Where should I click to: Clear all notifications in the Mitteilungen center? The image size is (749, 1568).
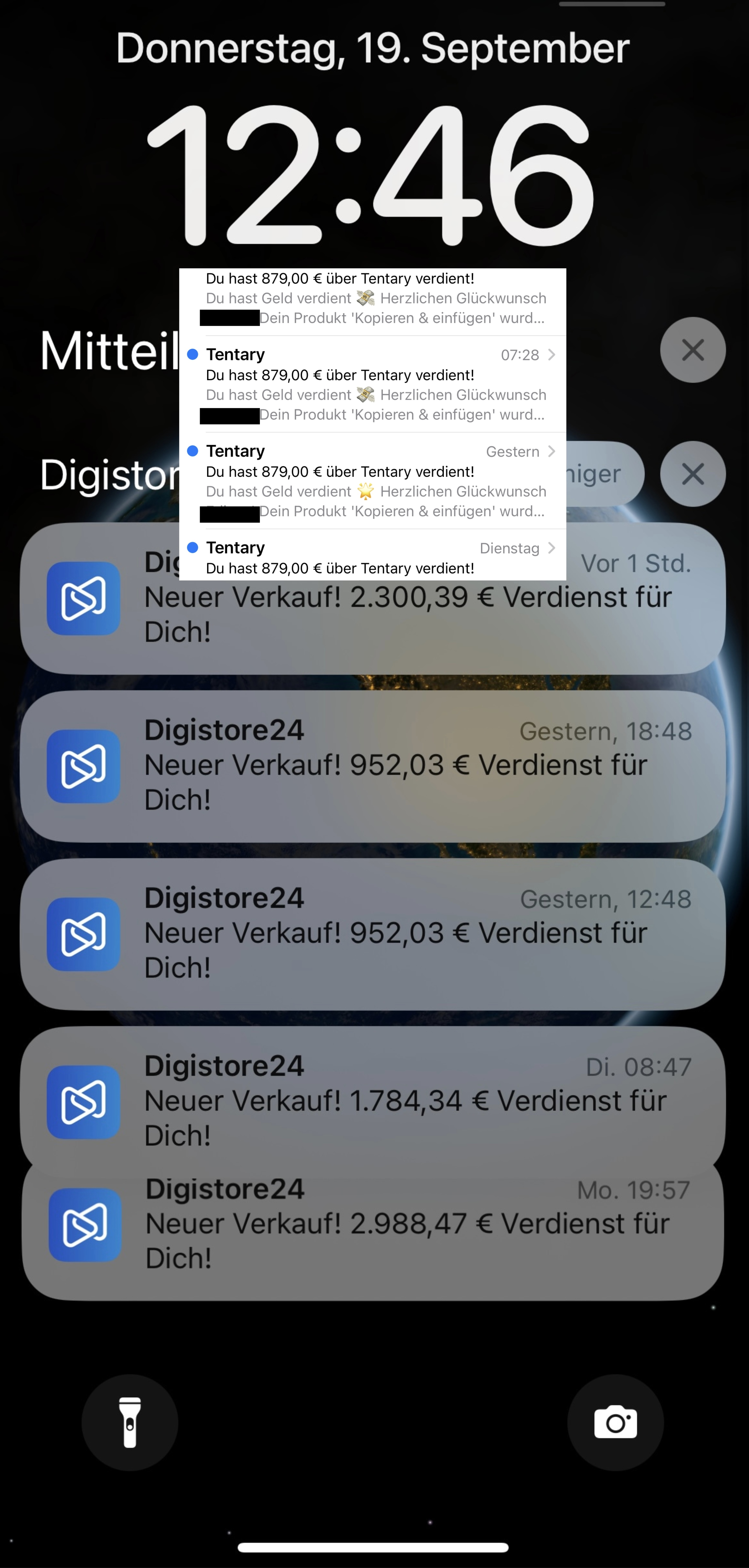693,350
